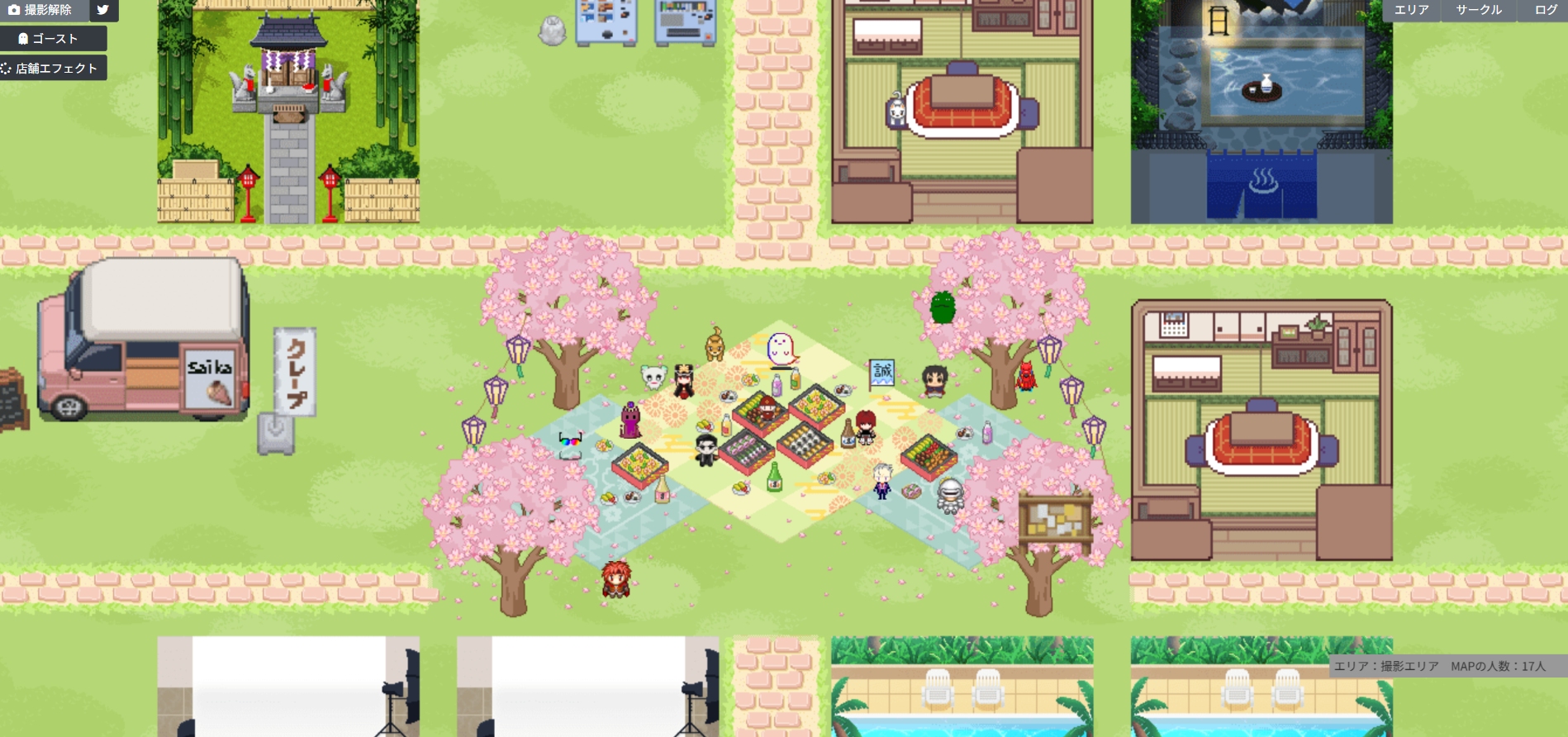Tap the 撮影解除 camera button
This screenshot has width=1568, height=737.
point(41,10)
